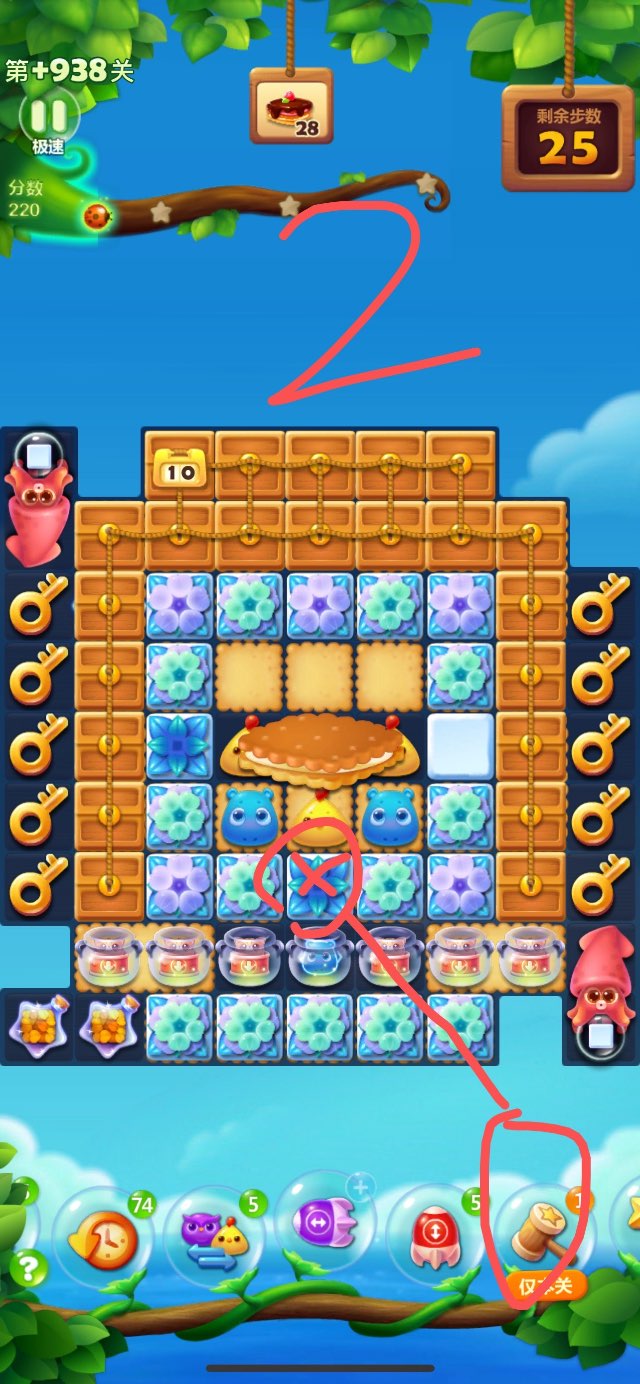
Task: Select the purple horizontal rocket booster
Action: click(323, 1222)
